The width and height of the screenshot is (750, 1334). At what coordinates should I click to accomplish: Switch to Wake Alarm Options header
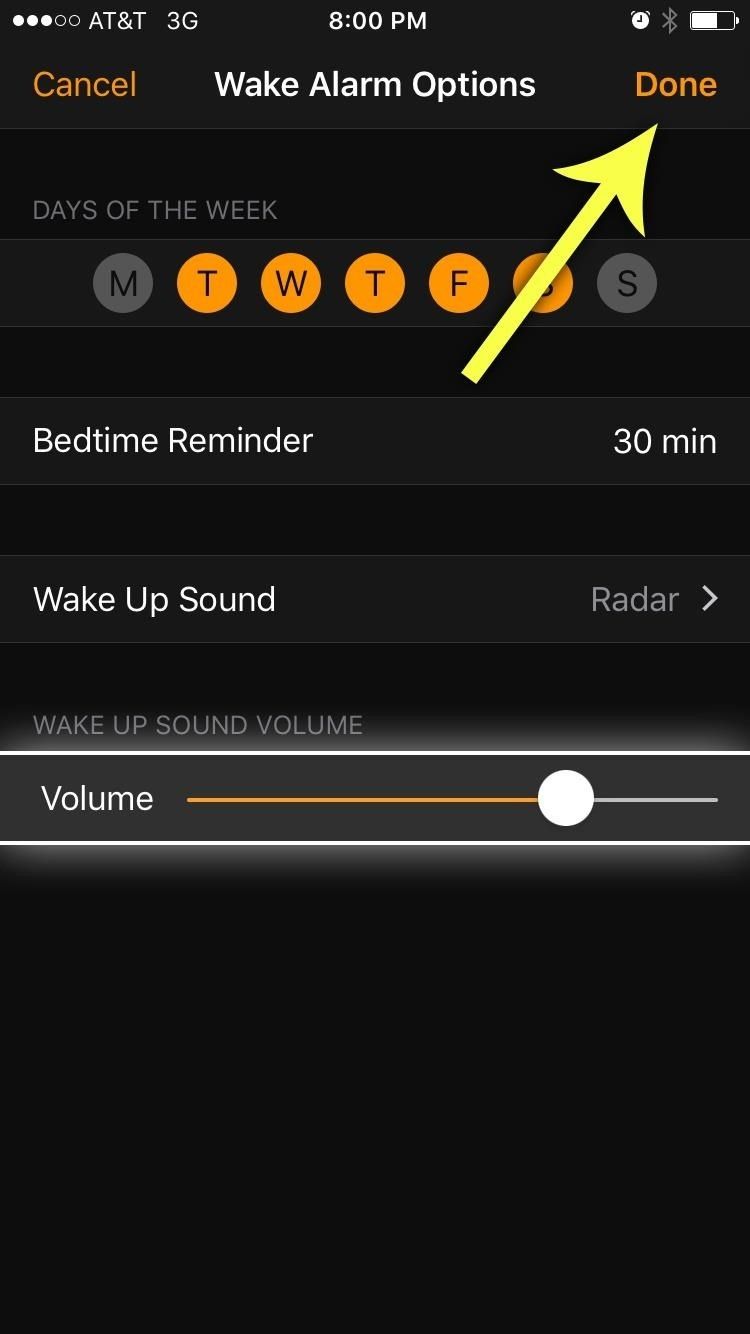pos(375,84)
